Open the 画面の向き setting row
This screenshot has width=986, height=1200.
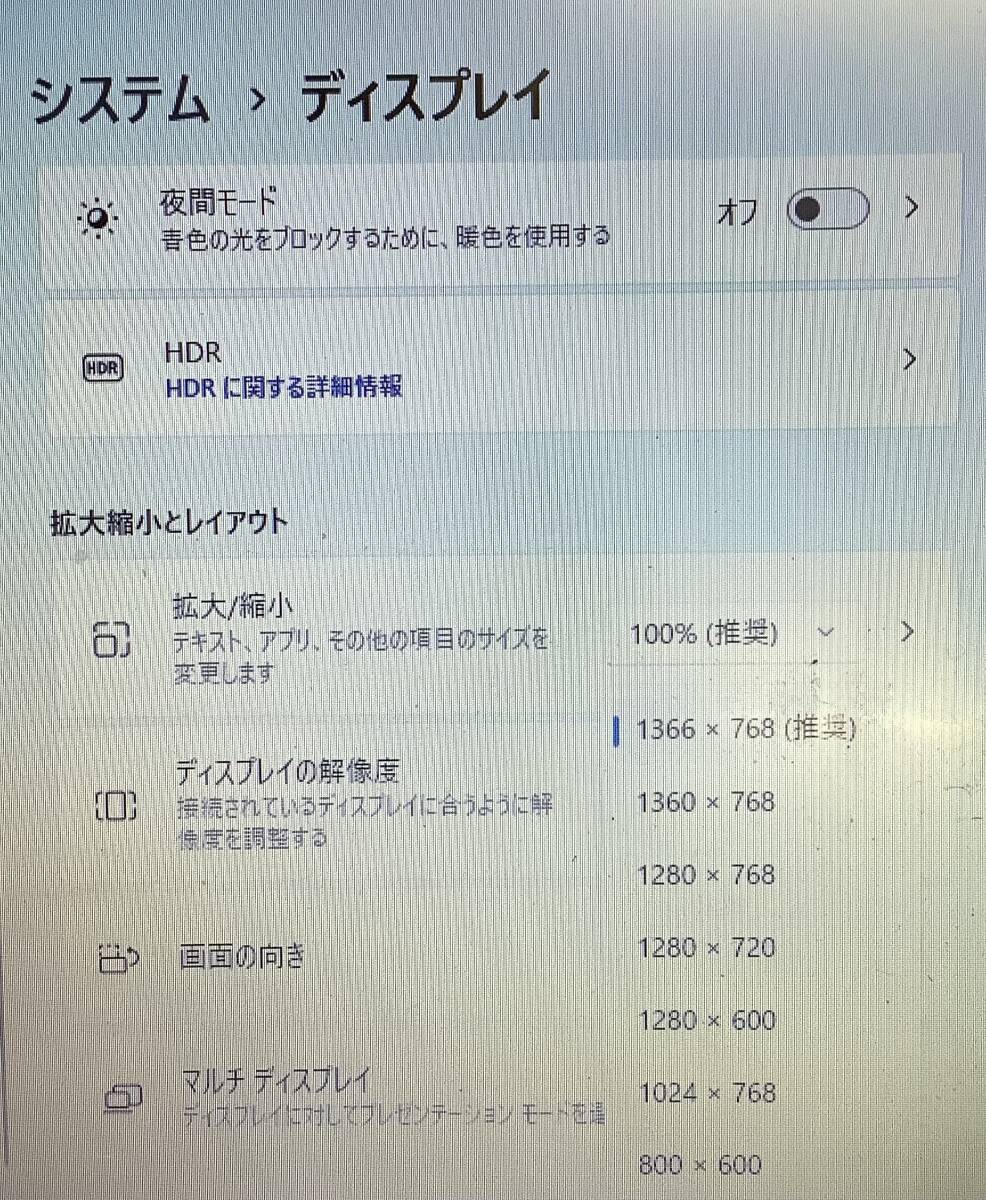coord(241,957)
